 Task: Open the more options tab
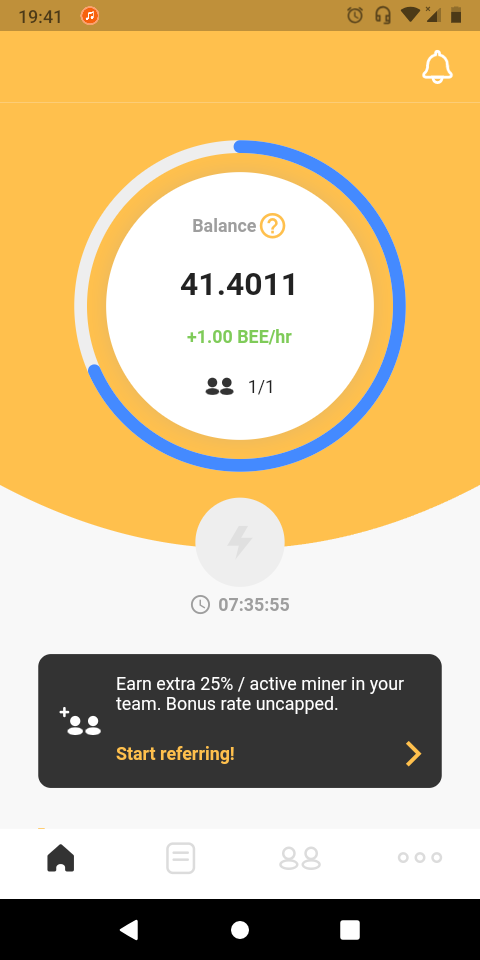[420, 857]
